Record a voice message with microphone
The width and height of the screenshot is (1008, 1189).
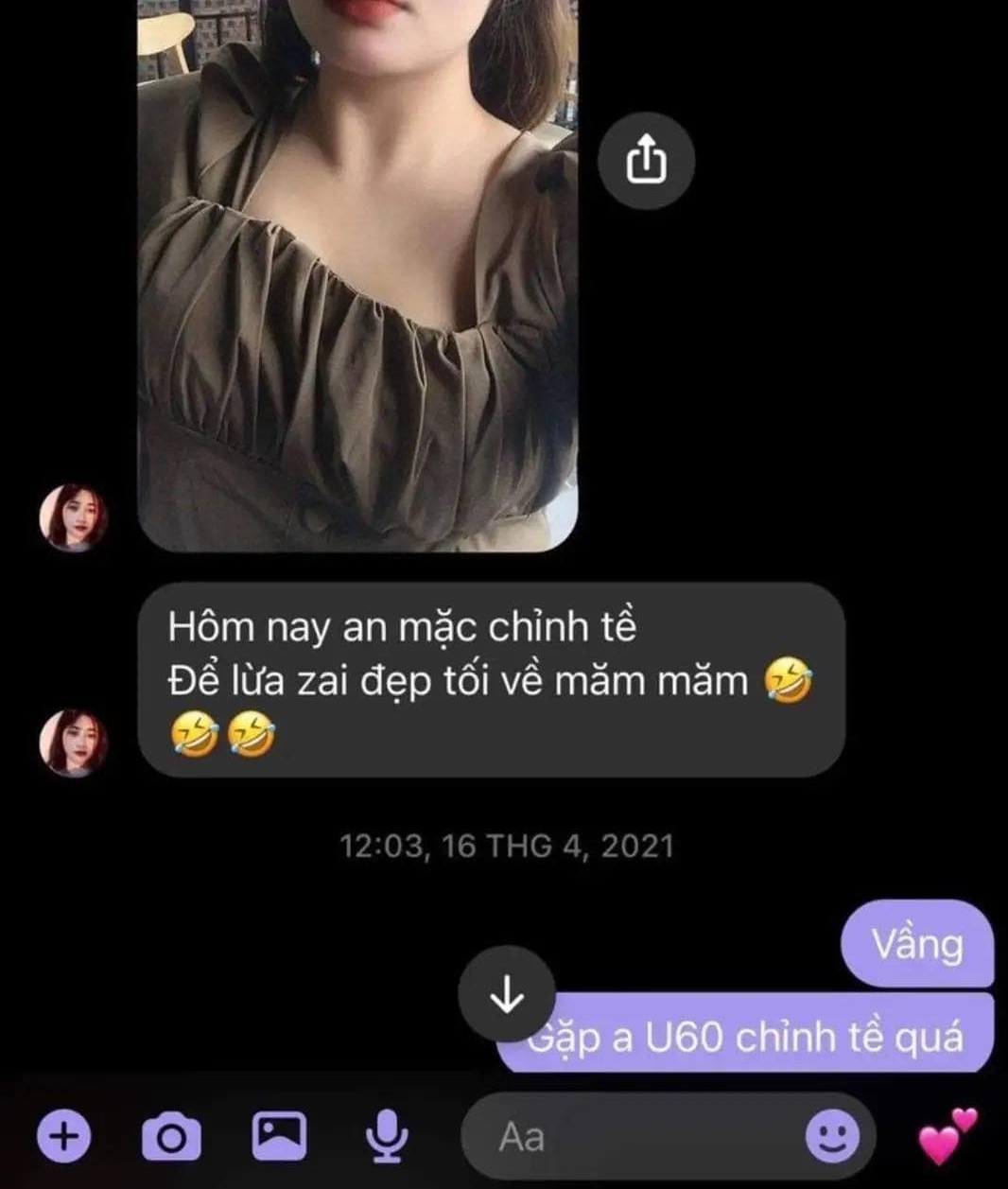point(388,1134)
